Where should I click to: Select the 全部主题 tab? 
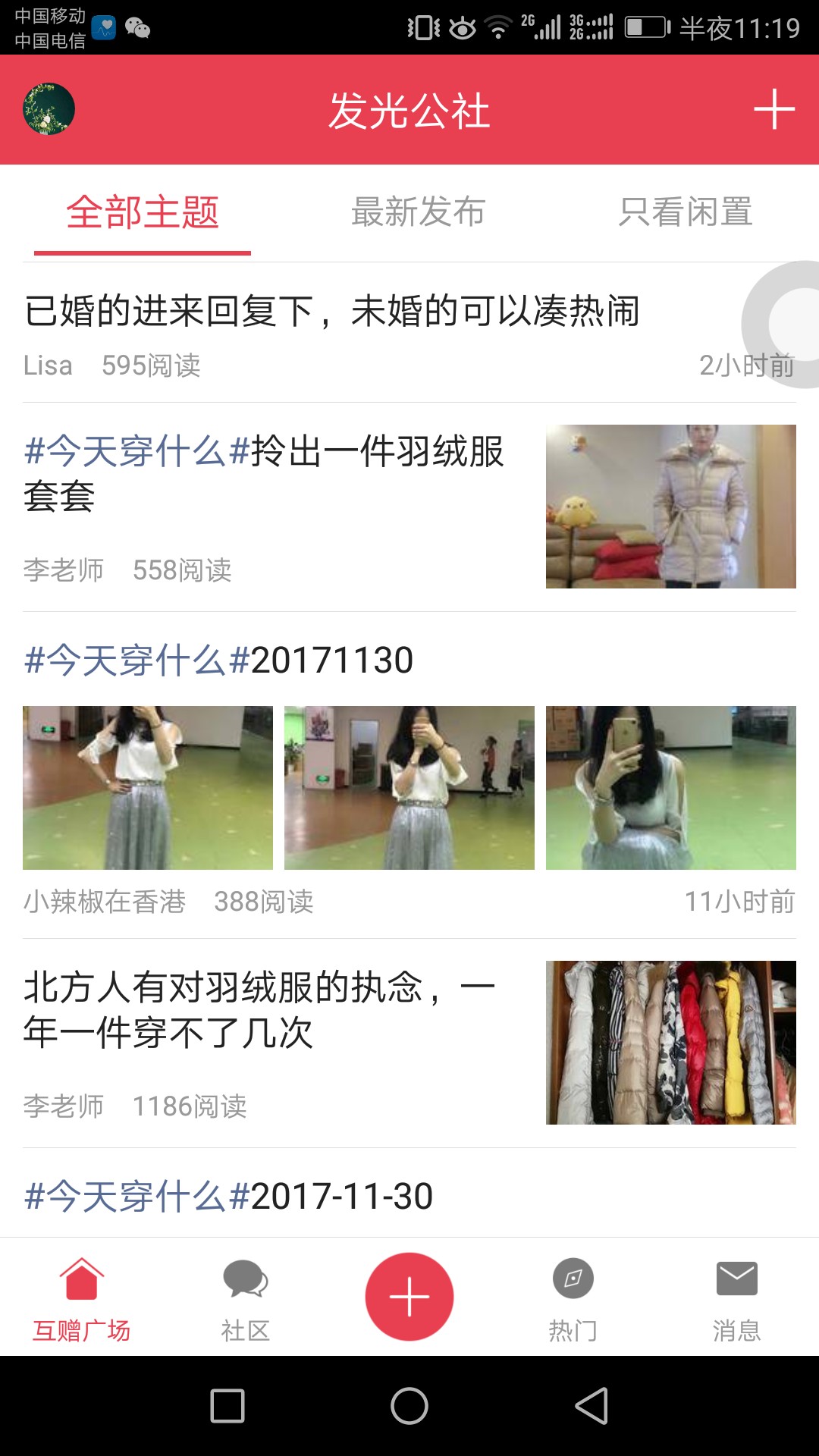143,212
